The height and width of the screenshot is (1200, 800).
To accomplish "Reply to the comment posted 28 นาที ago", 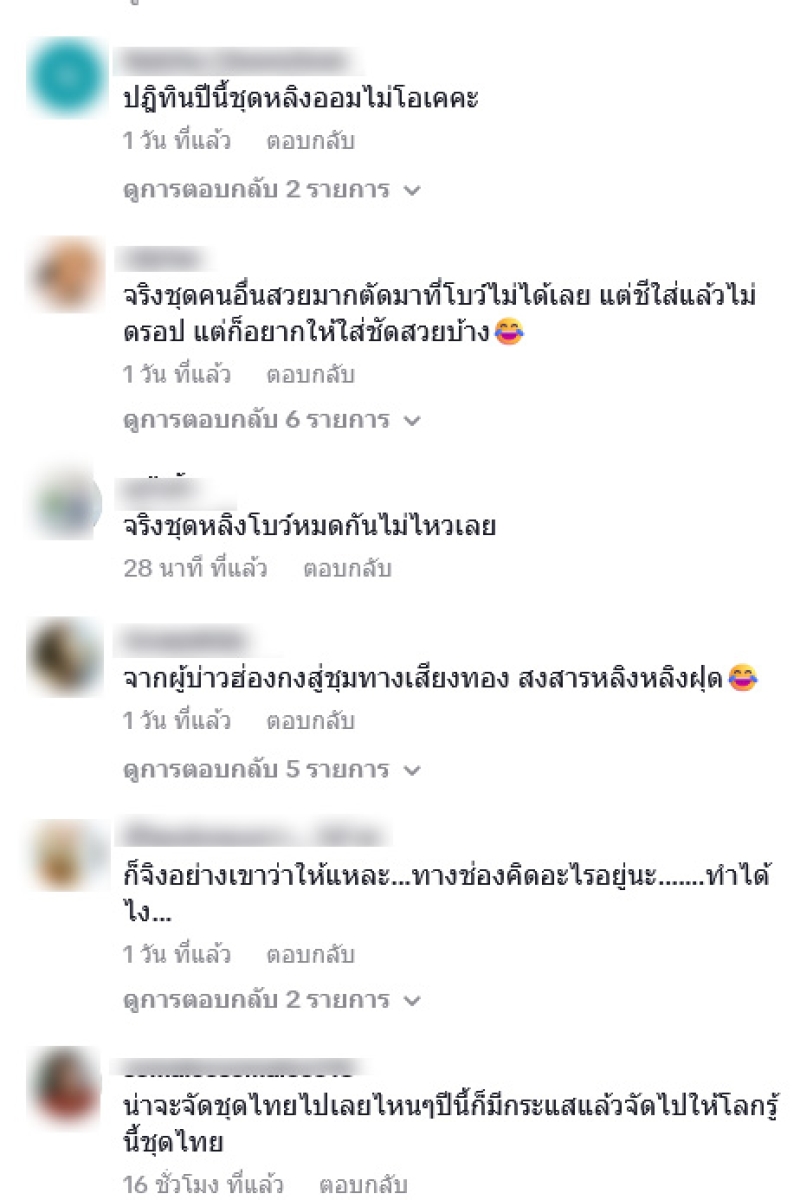I will click(348, 569).
